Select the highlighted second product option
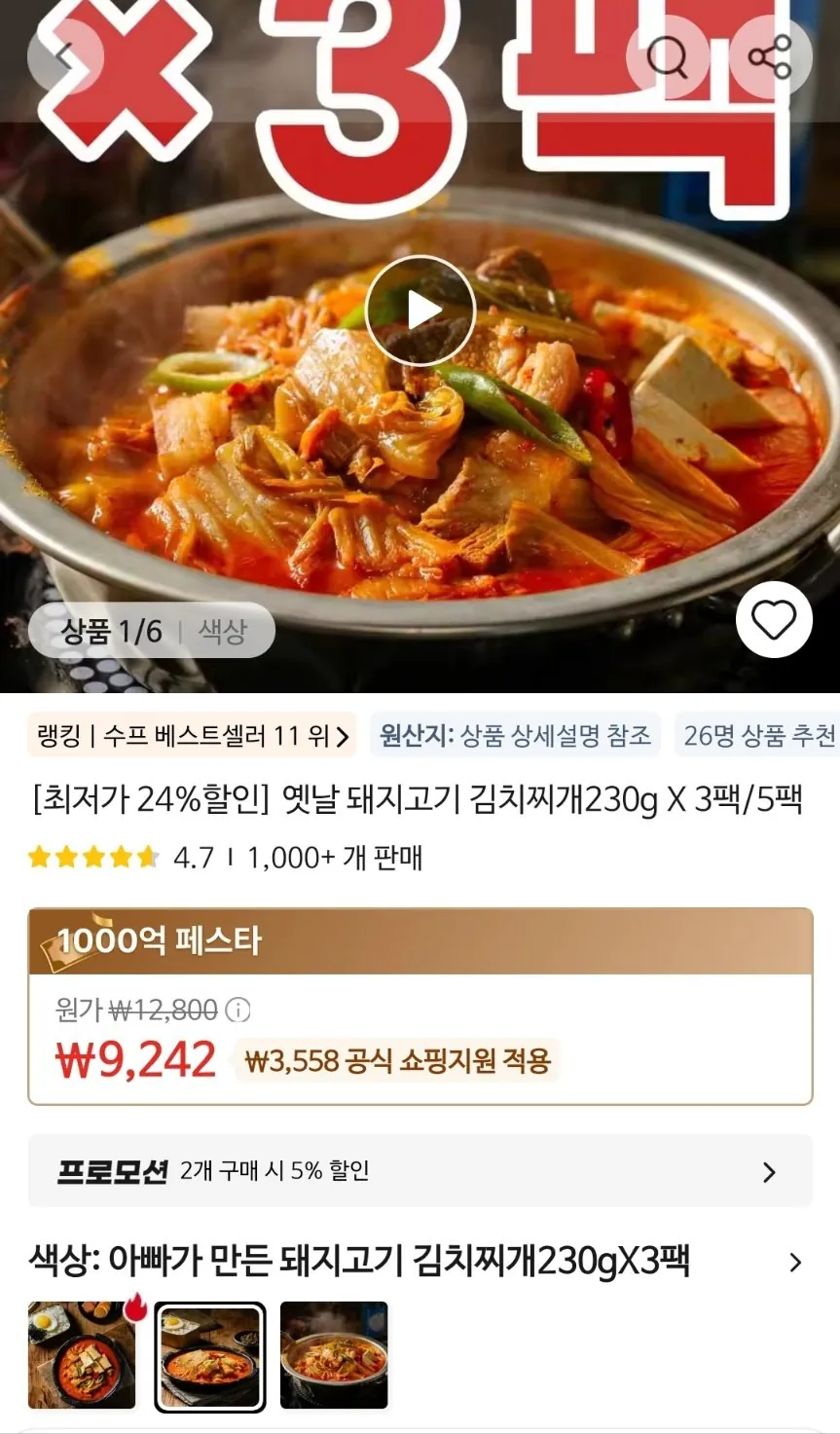 (209, 1355)
